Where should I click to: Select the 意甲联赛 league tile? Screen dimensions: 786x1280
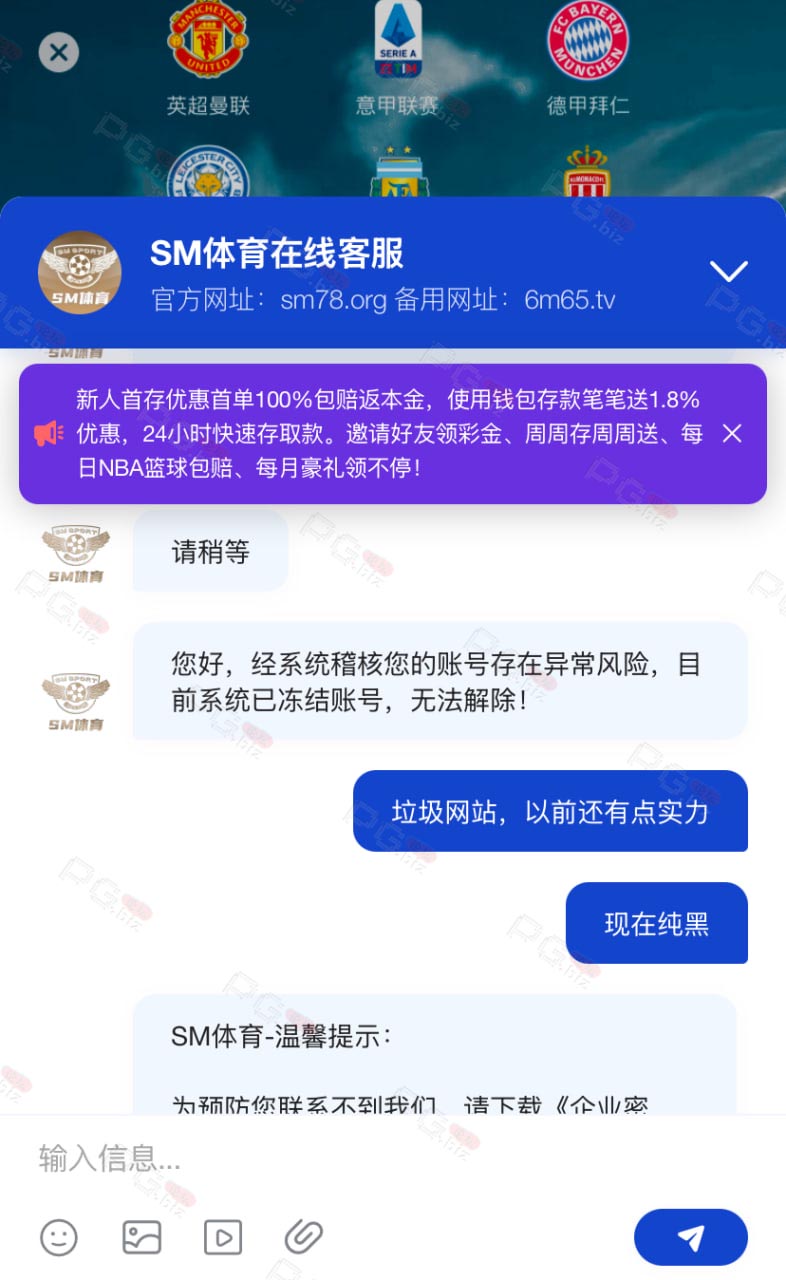(398, 60)
